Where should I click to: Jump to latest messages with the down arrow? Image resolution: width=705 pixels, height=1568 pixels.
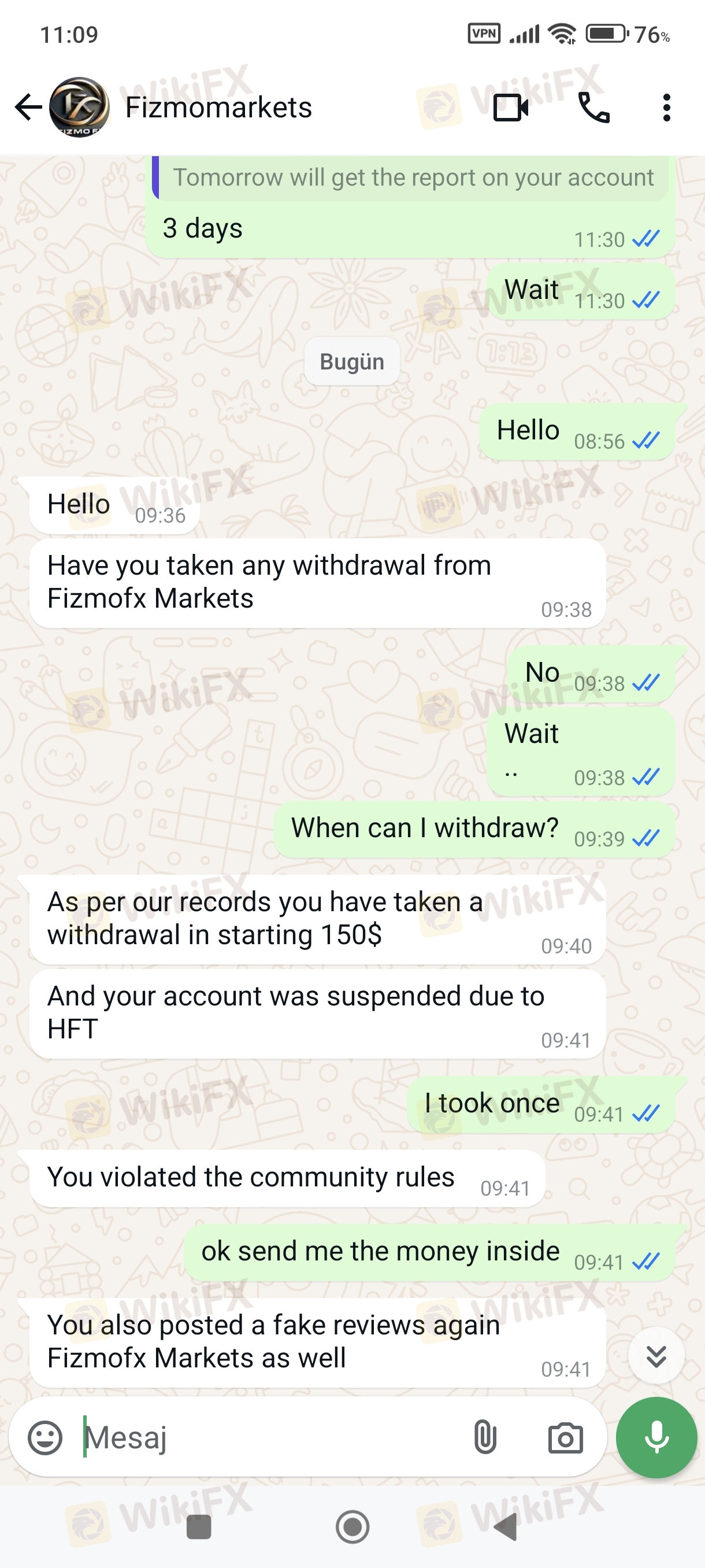(656, 1356)
